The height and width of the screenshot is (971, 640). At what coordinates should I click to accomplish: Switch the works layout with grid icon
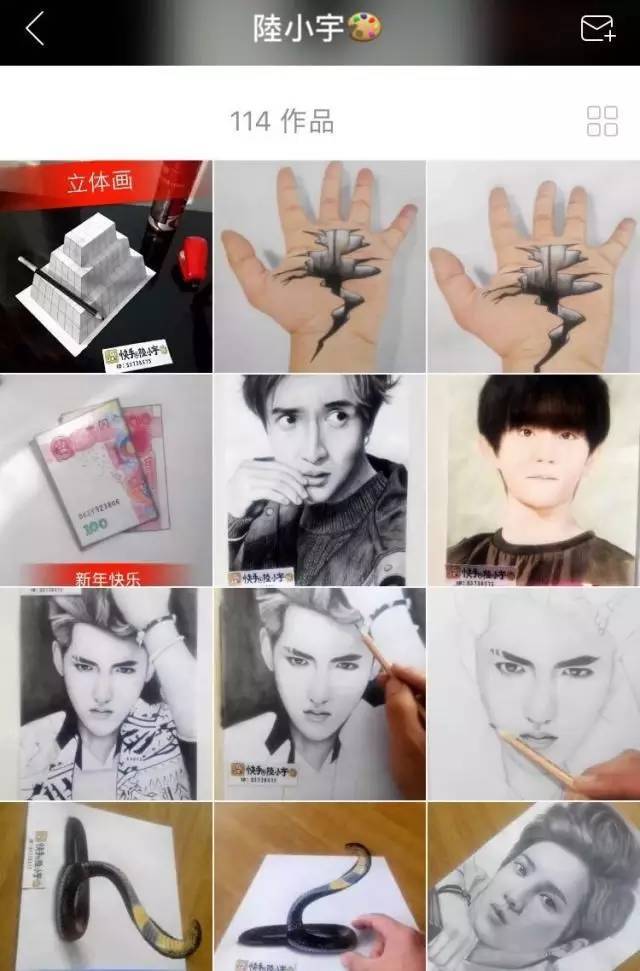(602, 121)
